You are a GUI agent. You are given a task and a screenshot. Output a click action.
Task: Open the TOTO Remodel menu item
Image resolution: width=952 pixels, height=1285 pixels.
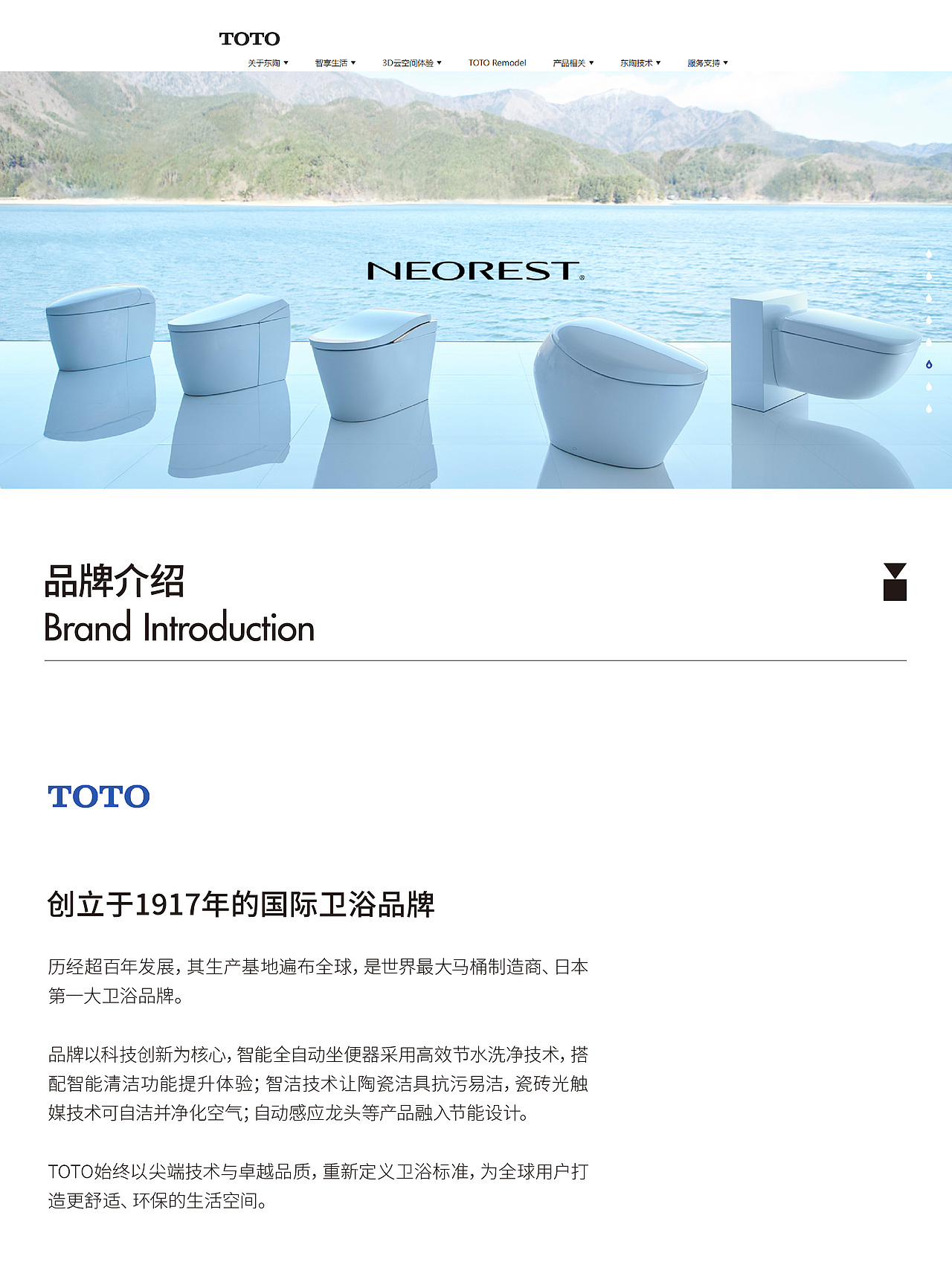point(498,63)
